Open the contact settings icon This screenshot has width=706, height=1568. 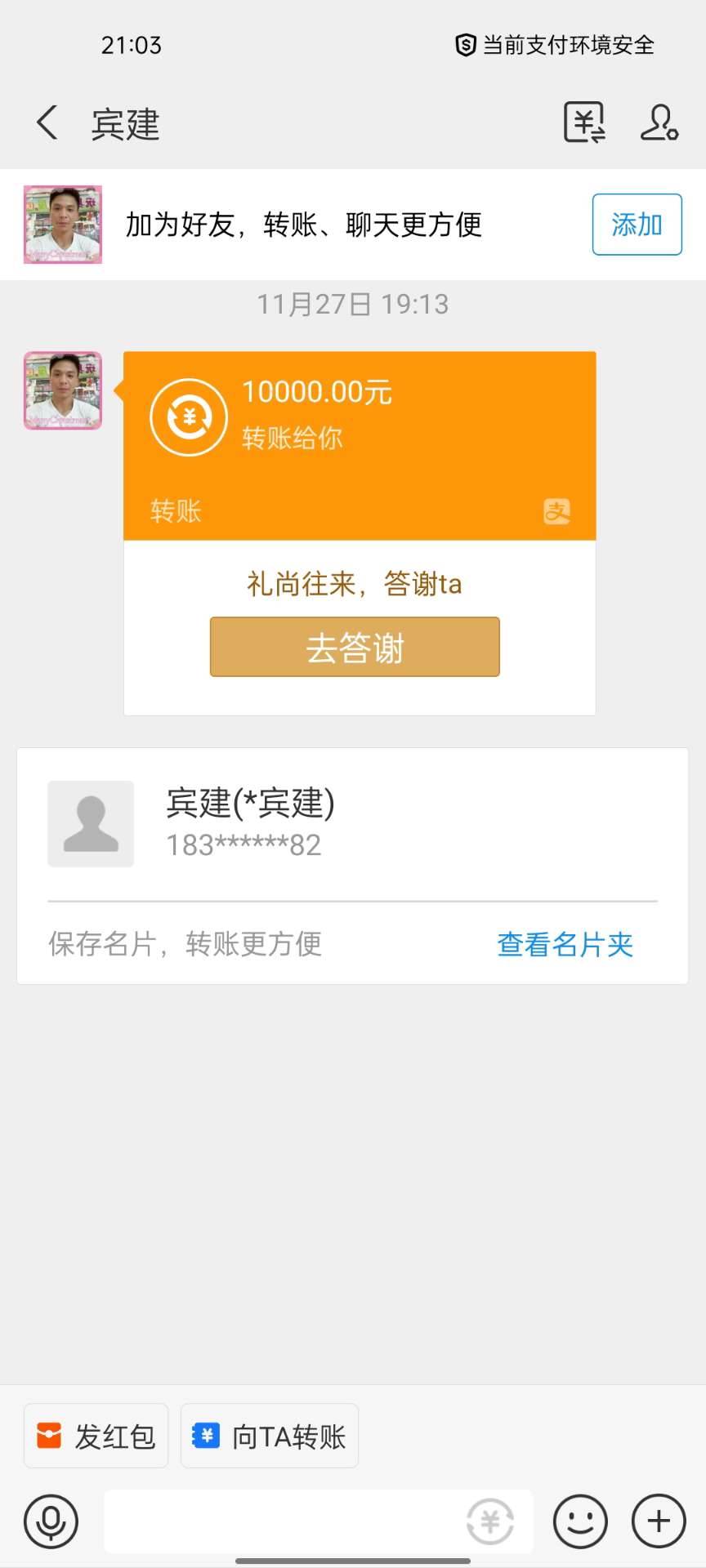[x=659, y=123]
